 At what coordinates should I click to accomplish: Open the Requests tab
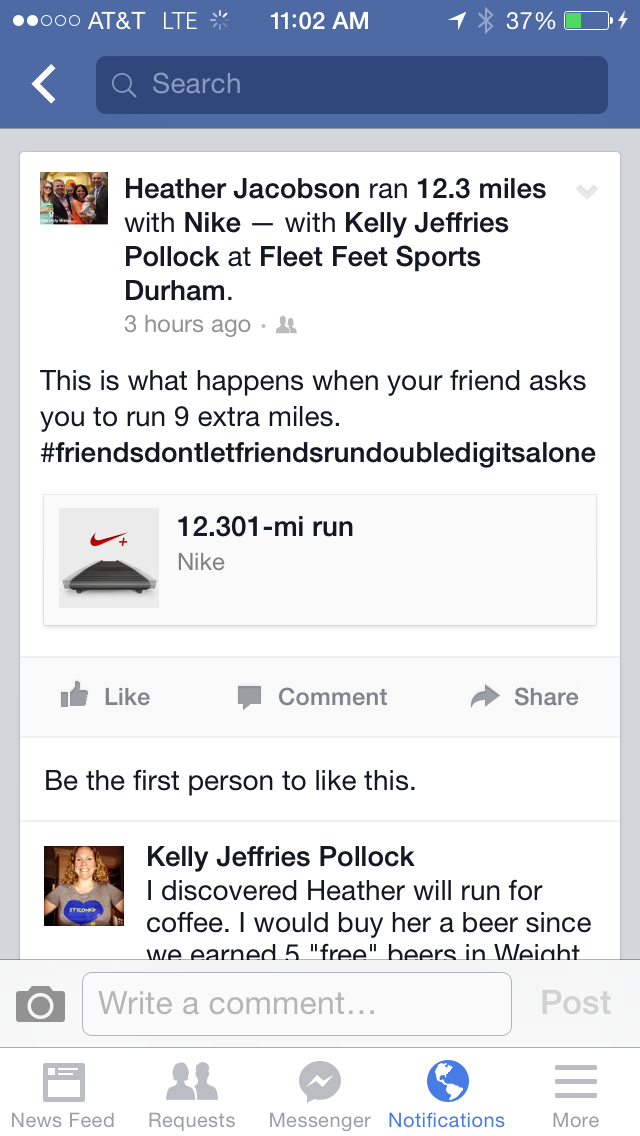(191, 1095)
